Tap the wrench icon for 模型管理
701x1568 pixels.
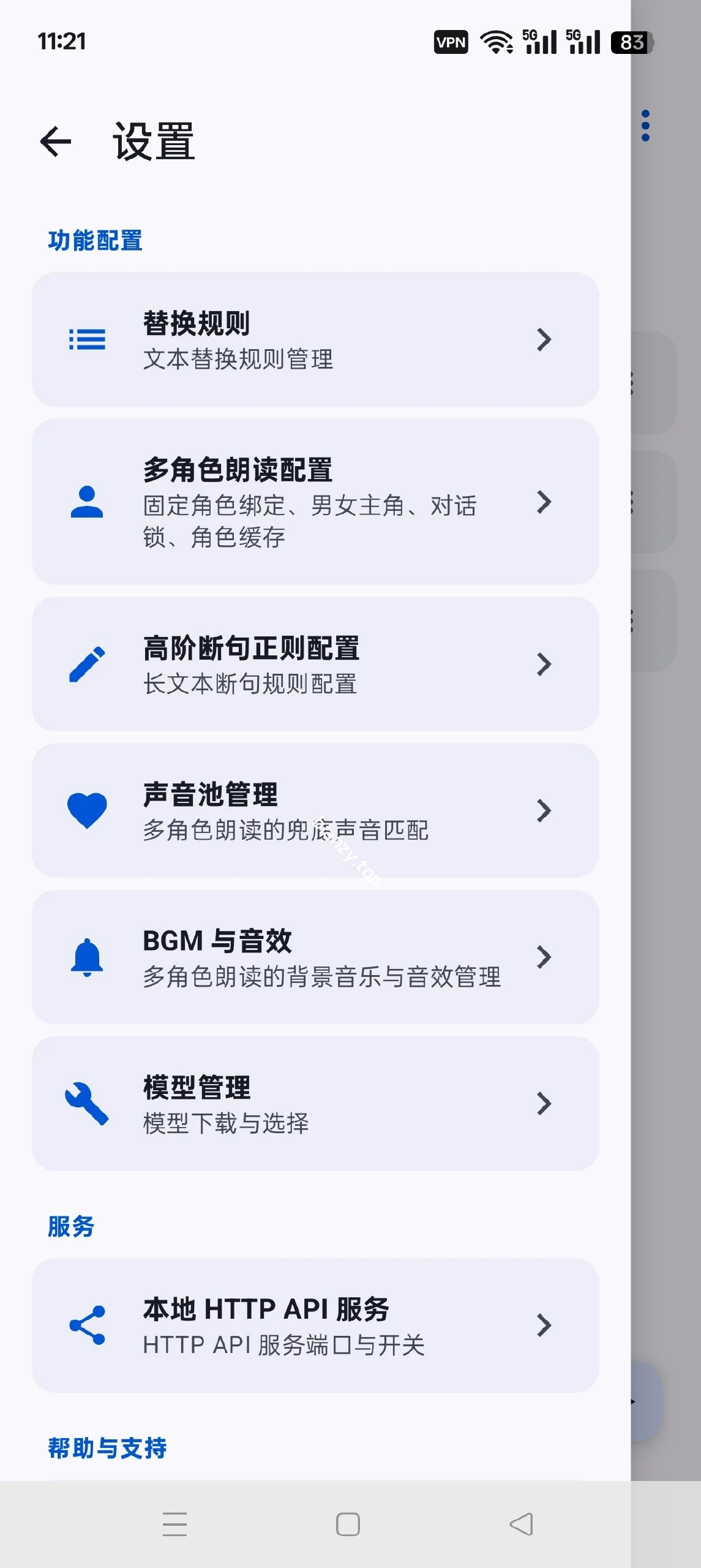88,1104
